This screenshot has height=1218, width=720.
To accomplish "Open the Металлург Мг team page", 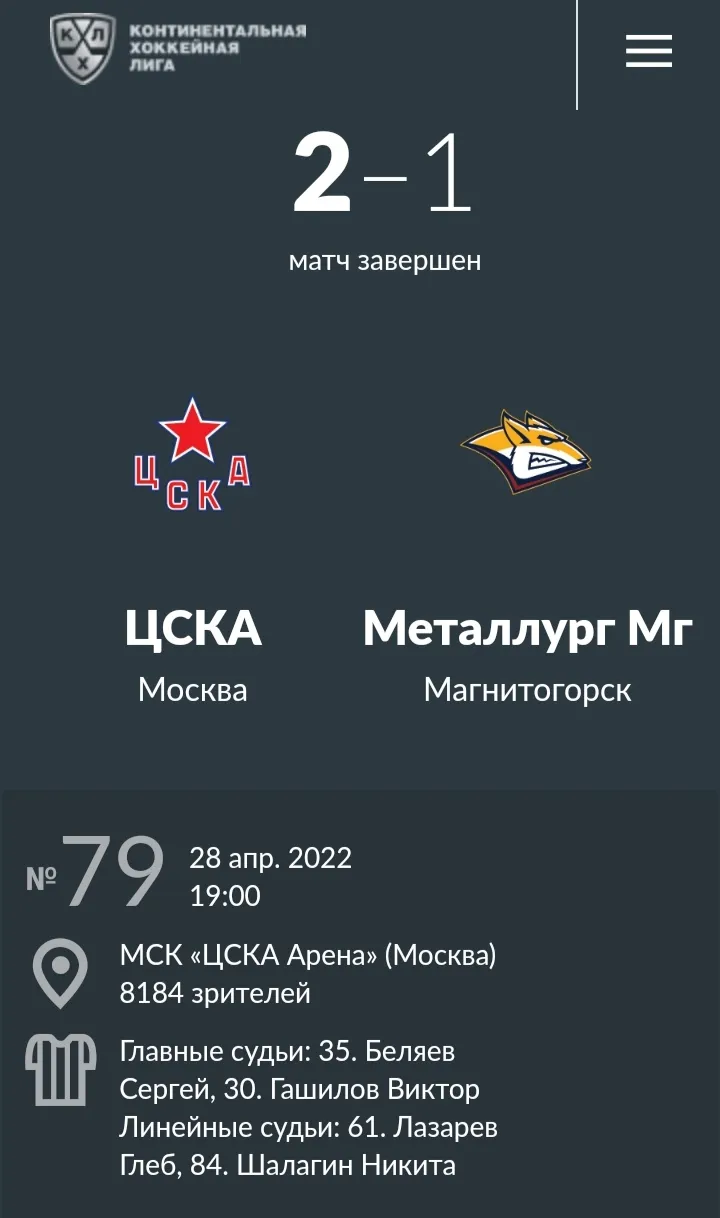I will pyautogui.click(x=527, y=628).
